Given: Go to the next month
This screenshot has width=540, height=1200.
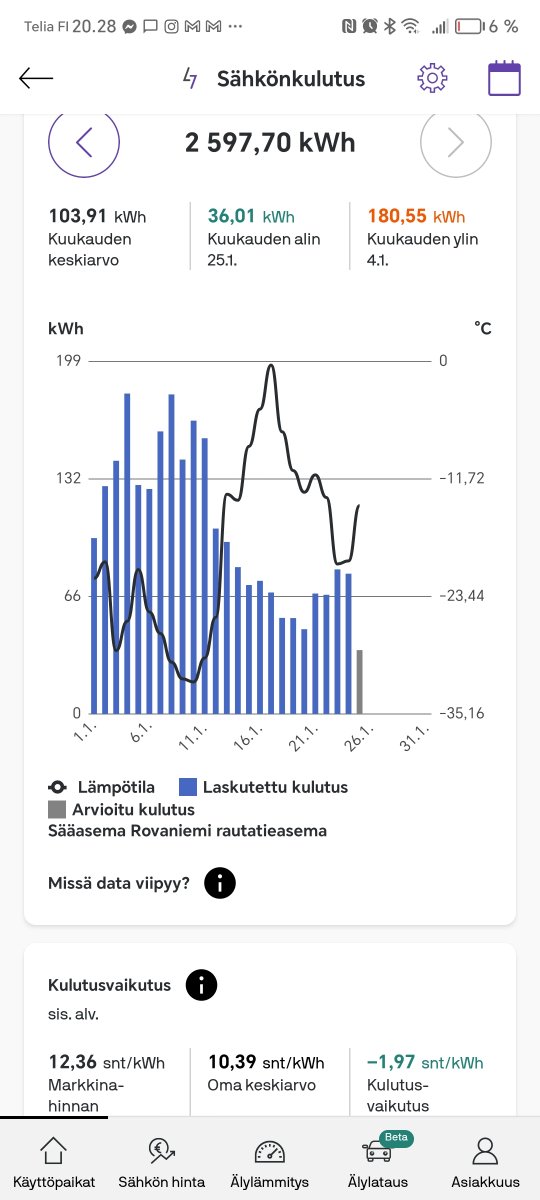Looking at the screenshot, I should pyautogui.click(x=456, y=142).
